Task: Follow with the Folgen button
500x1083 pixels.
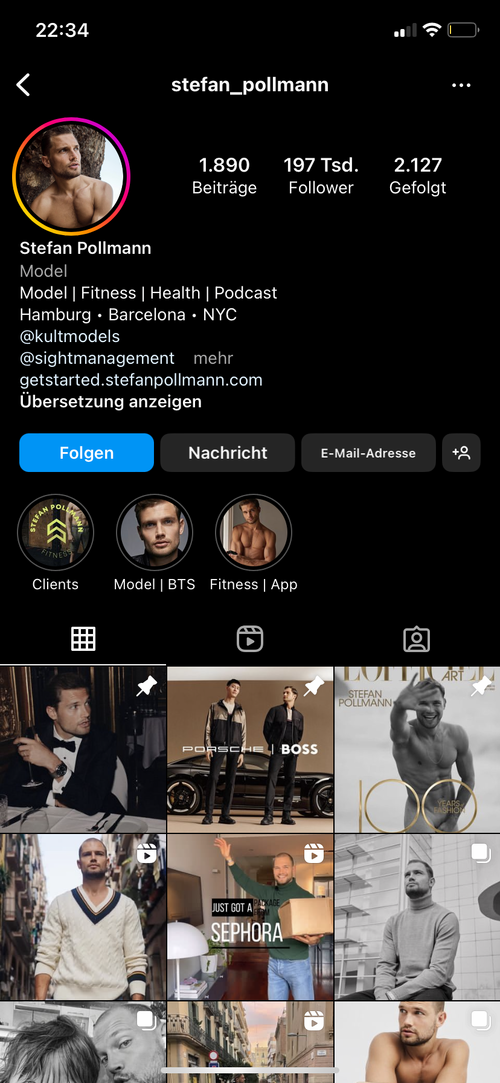Action: 86,453
